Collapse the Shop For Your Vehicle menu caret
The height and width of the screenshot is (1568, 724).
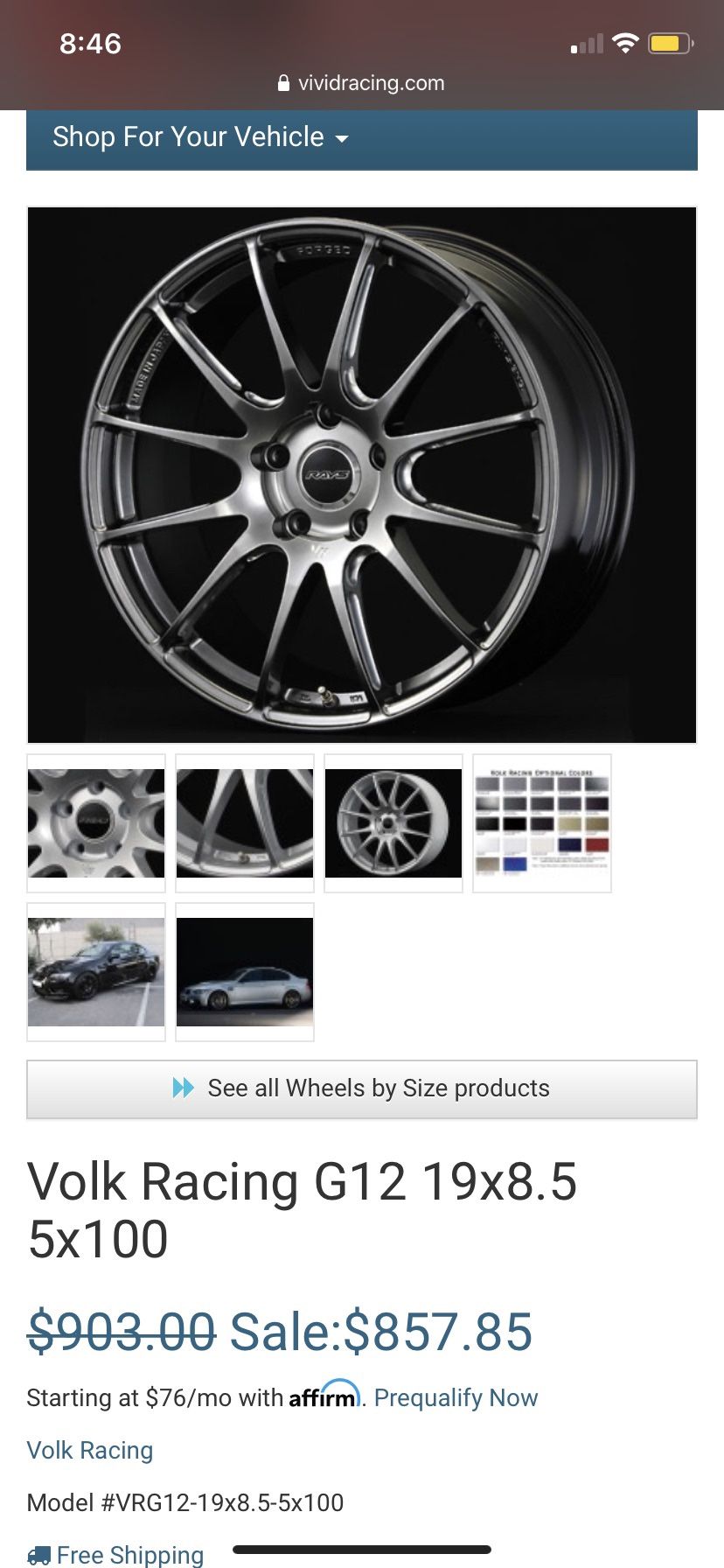pyautogui.click(x=342, y=138)
